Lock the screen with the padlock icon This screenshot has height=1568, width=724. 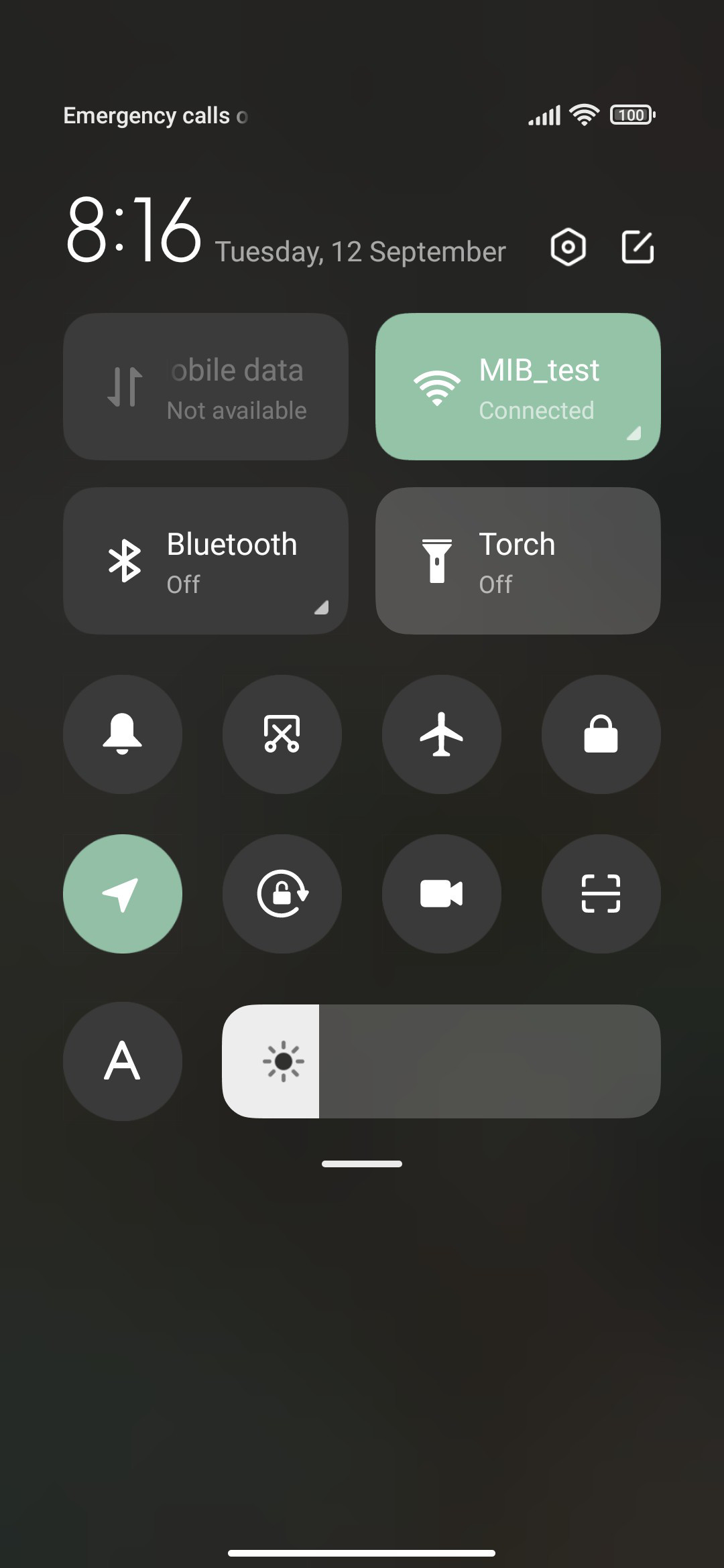(x=601, y=734)
